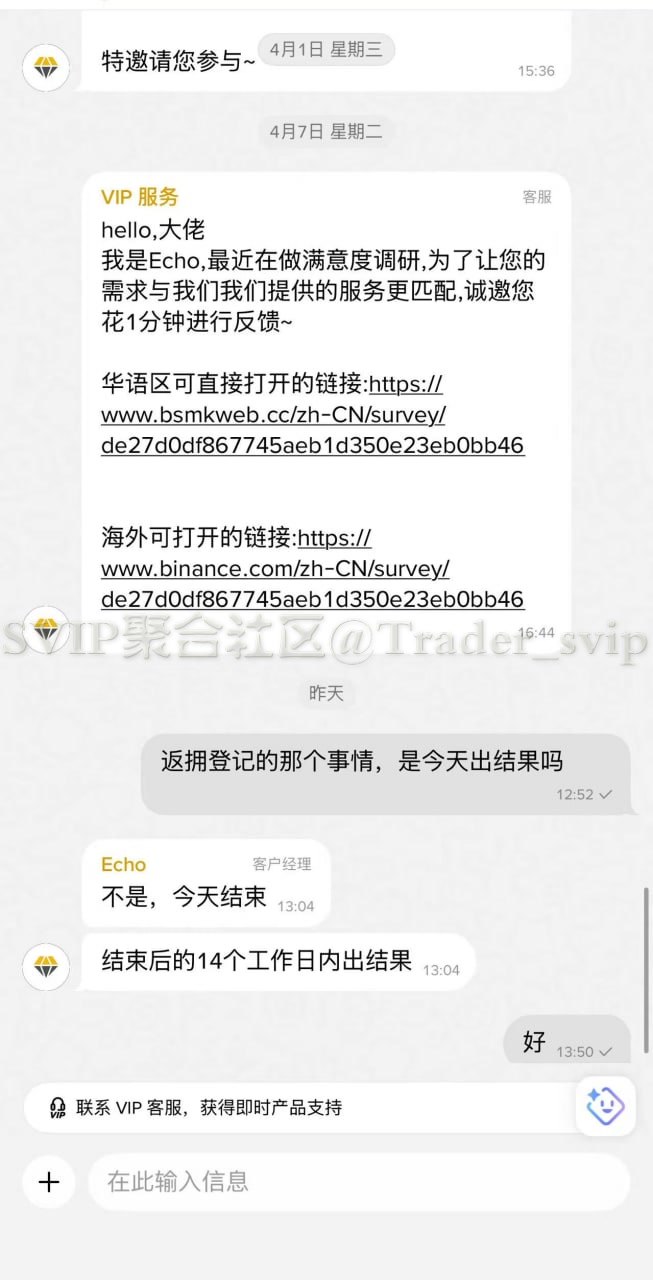This screenshot has width=653, height=1280.
Task: Focus the message input field
Action: click(358, 1182)
